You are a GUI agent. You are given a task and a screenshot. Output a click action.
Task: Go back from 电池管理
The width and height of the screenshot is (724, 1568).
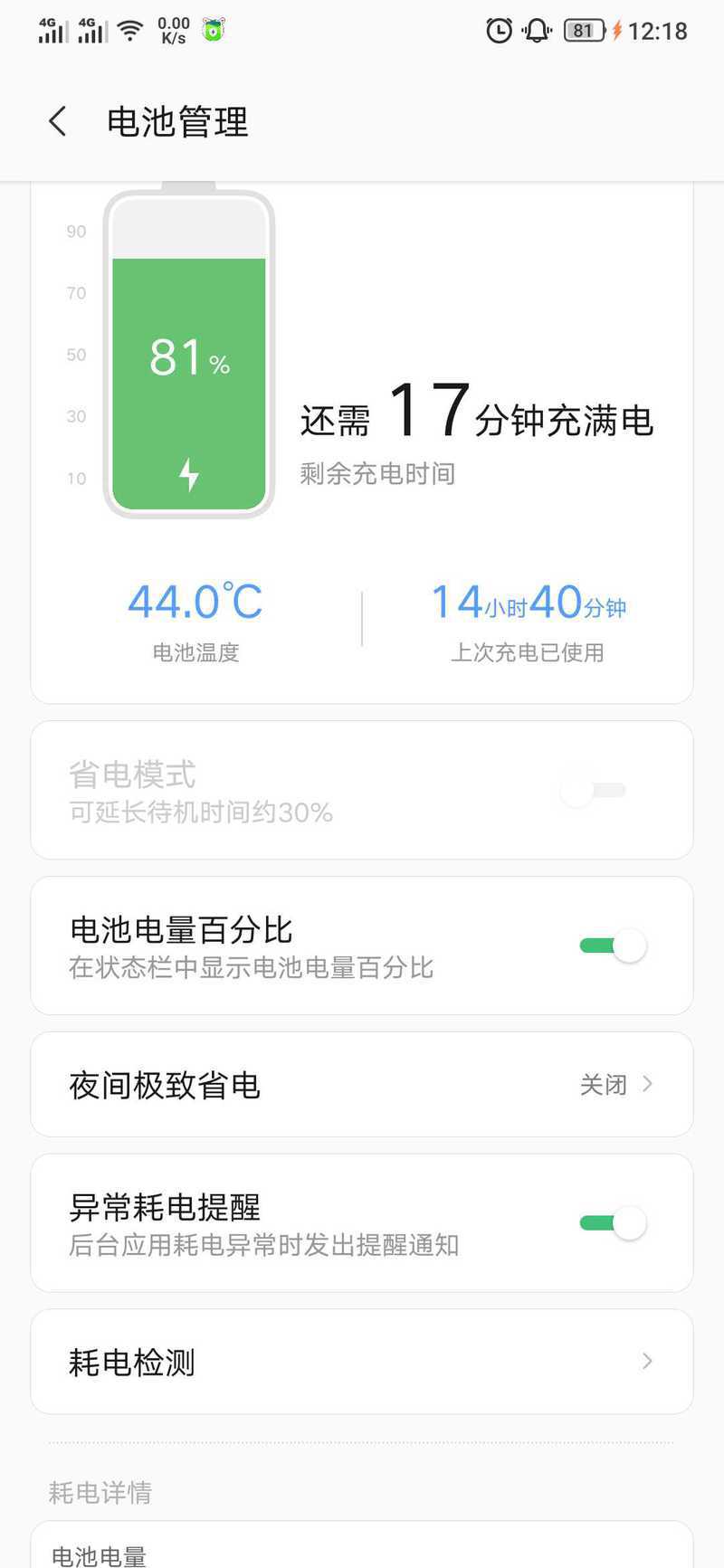(58, 121)
